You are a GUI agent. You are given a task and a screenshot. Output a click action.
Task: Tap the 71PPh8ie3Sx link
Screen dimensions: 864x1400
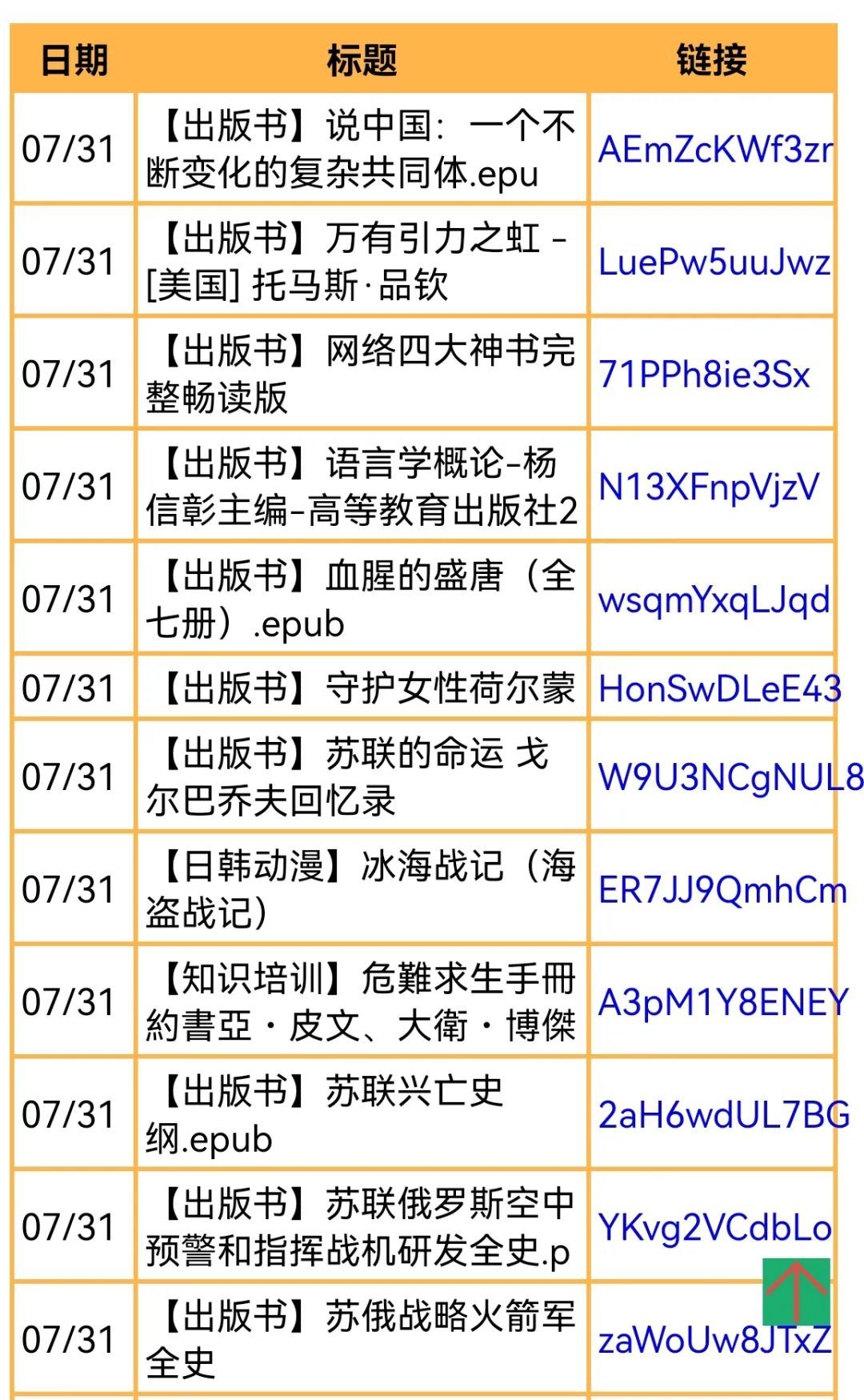coord(704,375)
